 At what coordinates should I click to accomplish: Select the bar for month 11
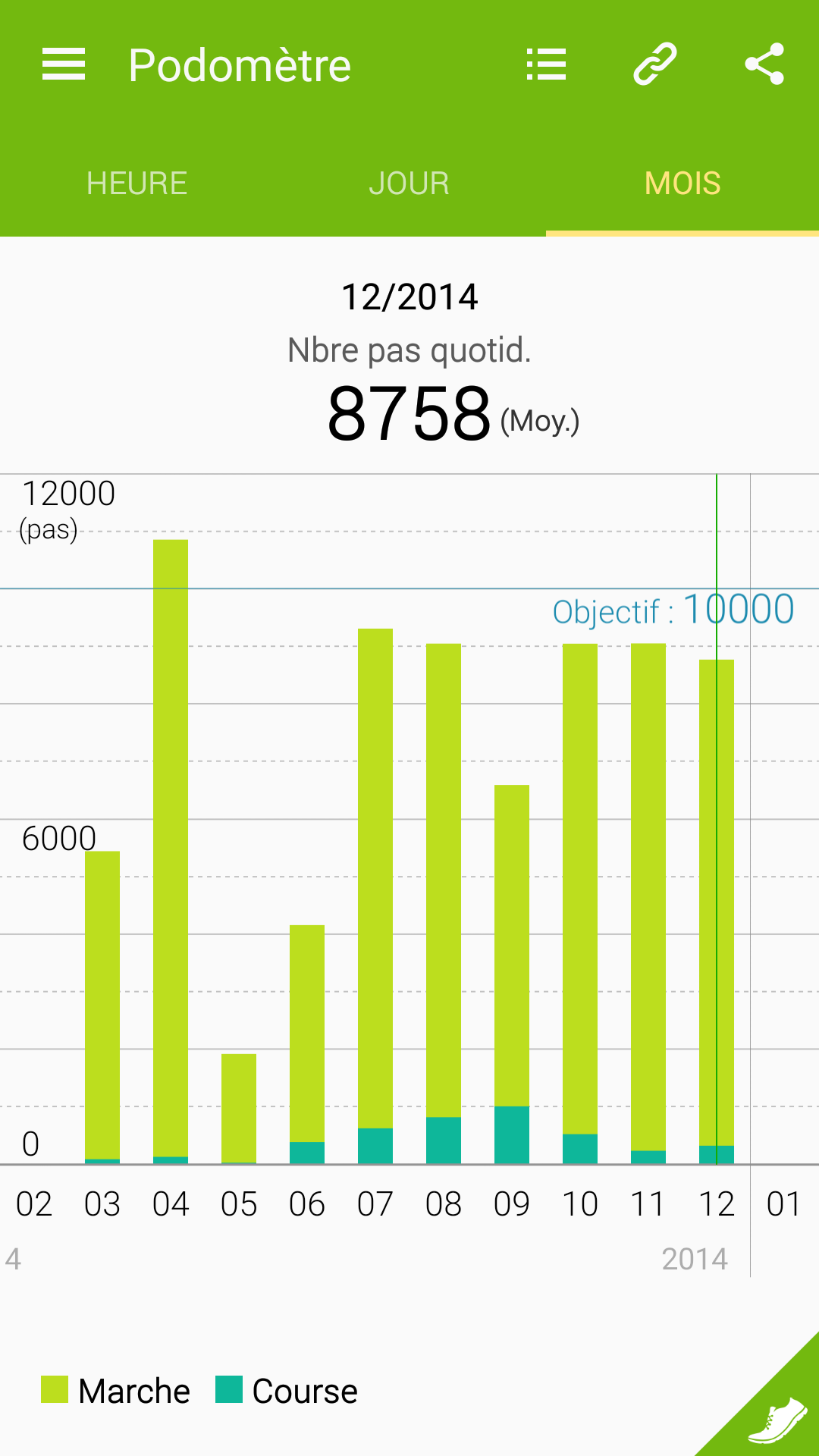point(648,904)
